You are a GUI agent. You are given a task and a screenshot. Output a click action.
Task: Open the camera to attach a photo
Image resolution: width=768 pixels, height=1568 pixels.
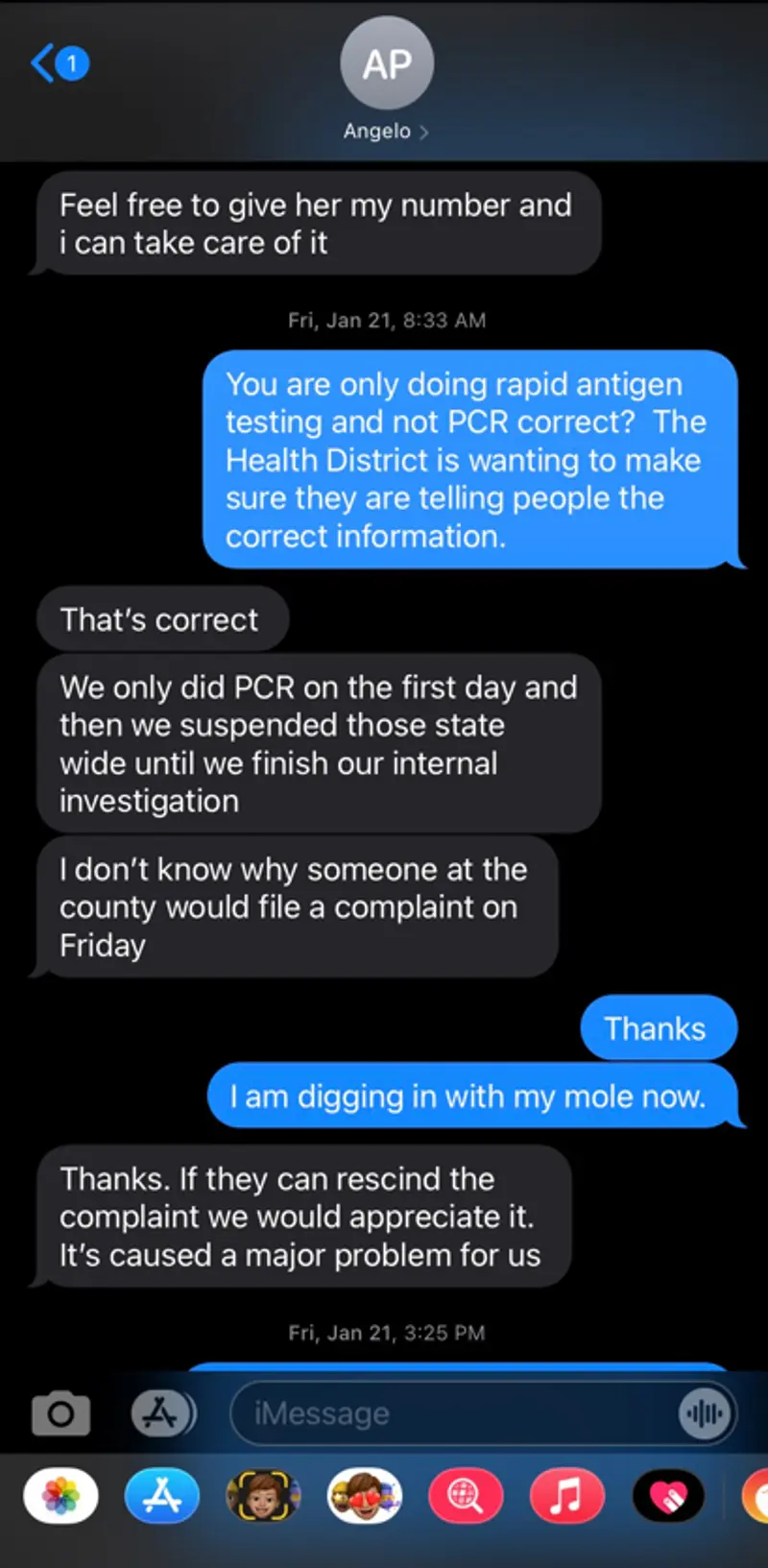point(60,1413)
